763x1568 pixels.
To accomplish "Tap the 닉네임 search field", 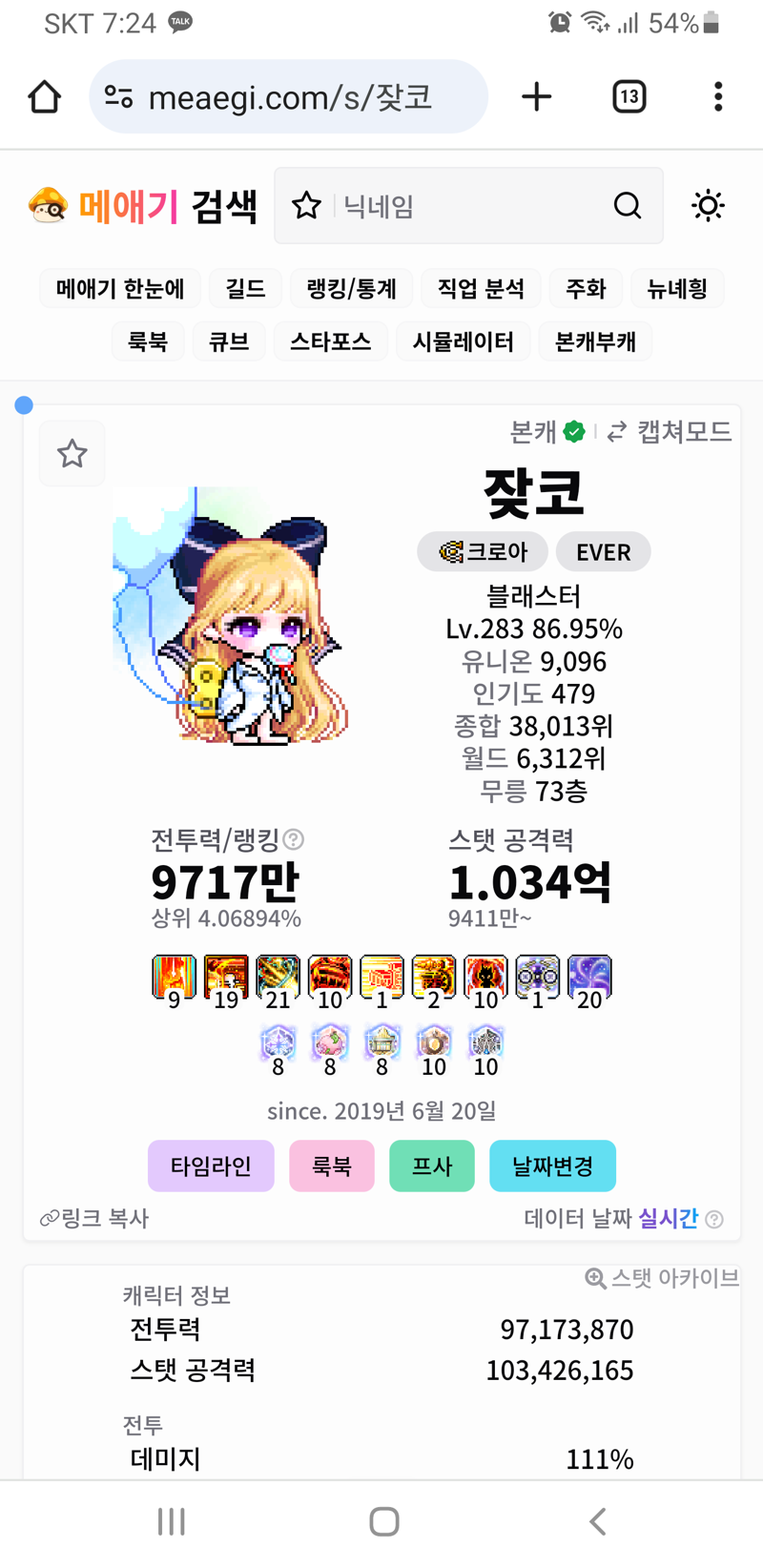I will point(467,206).
